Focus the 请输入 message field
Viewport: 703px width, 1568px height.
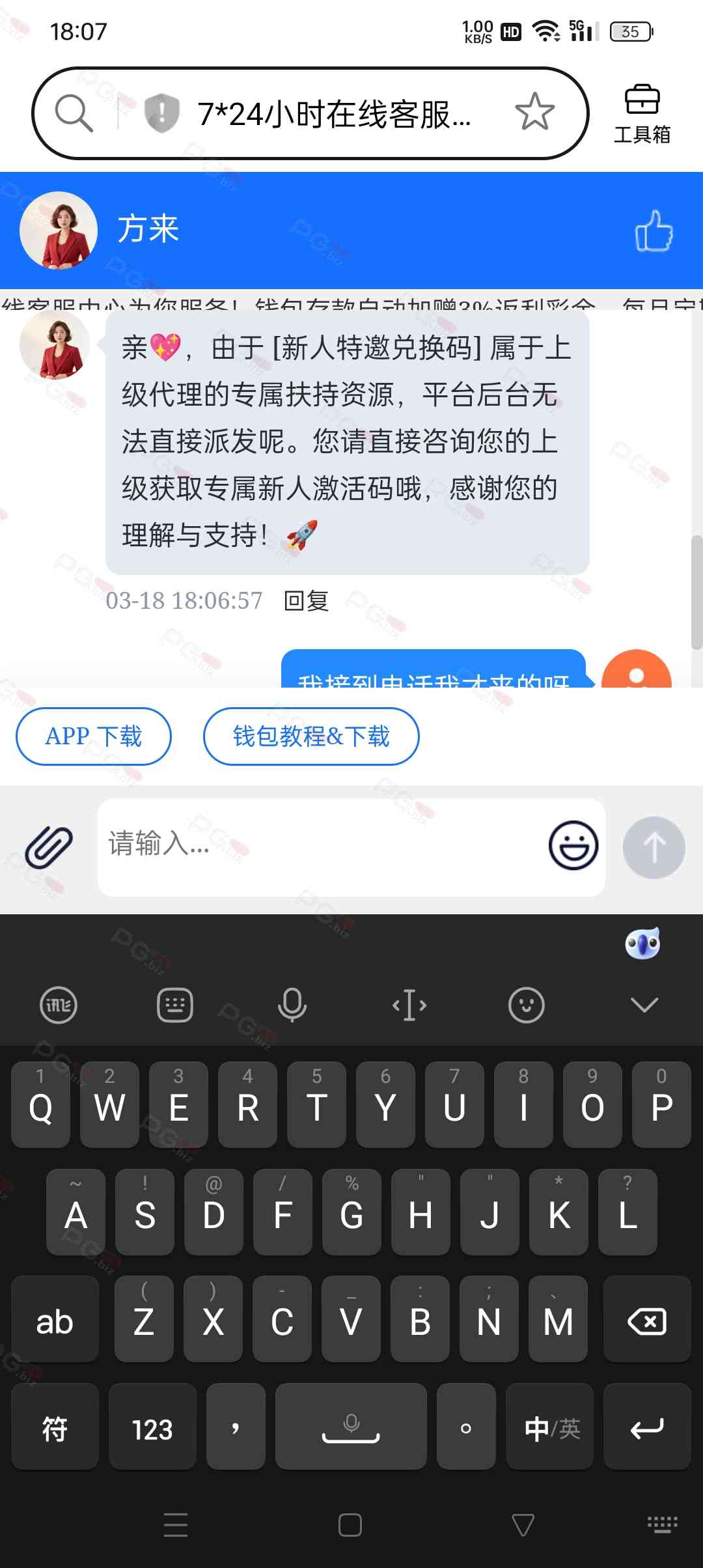pos(319,846)
